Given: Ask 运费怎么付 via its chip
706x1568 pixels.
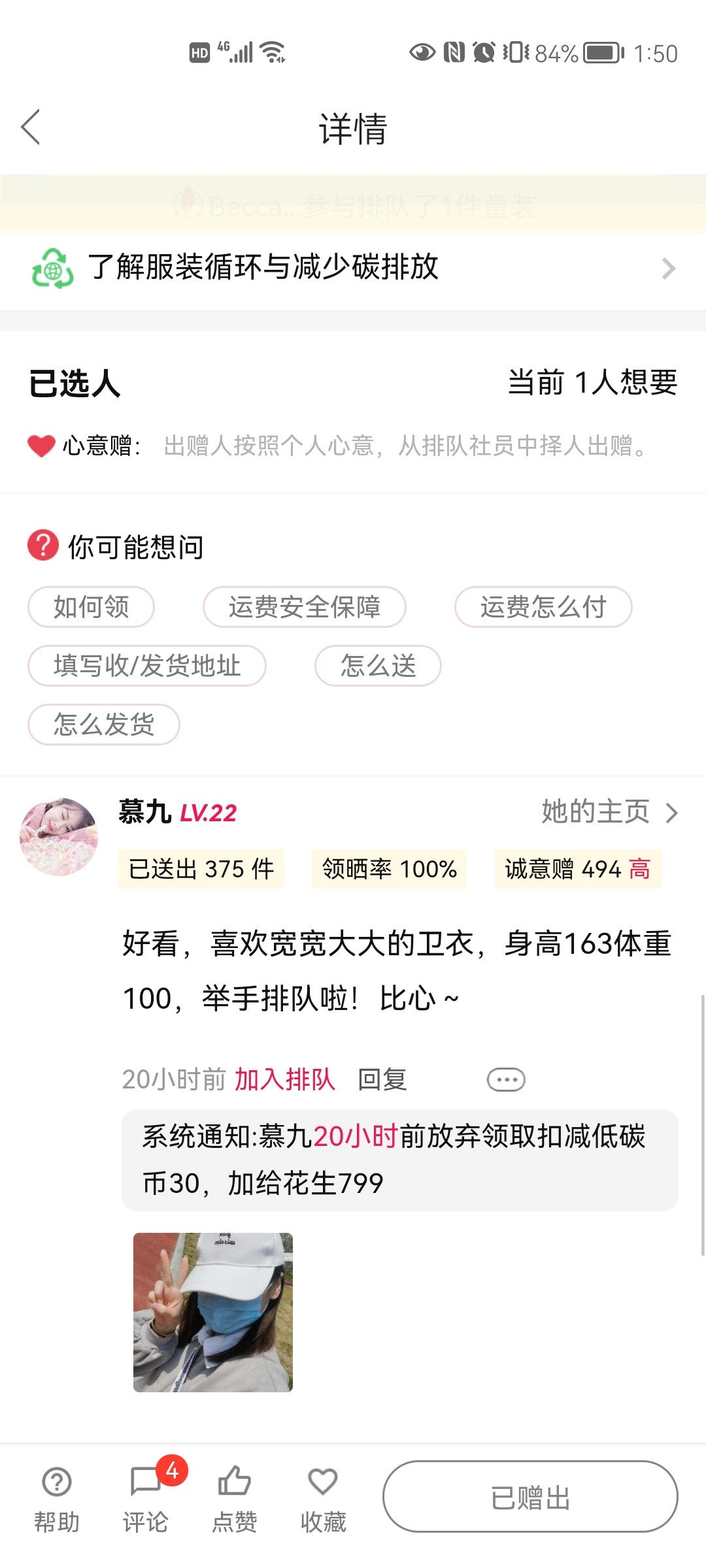Looking at the screenshot, I should point(543,607).
